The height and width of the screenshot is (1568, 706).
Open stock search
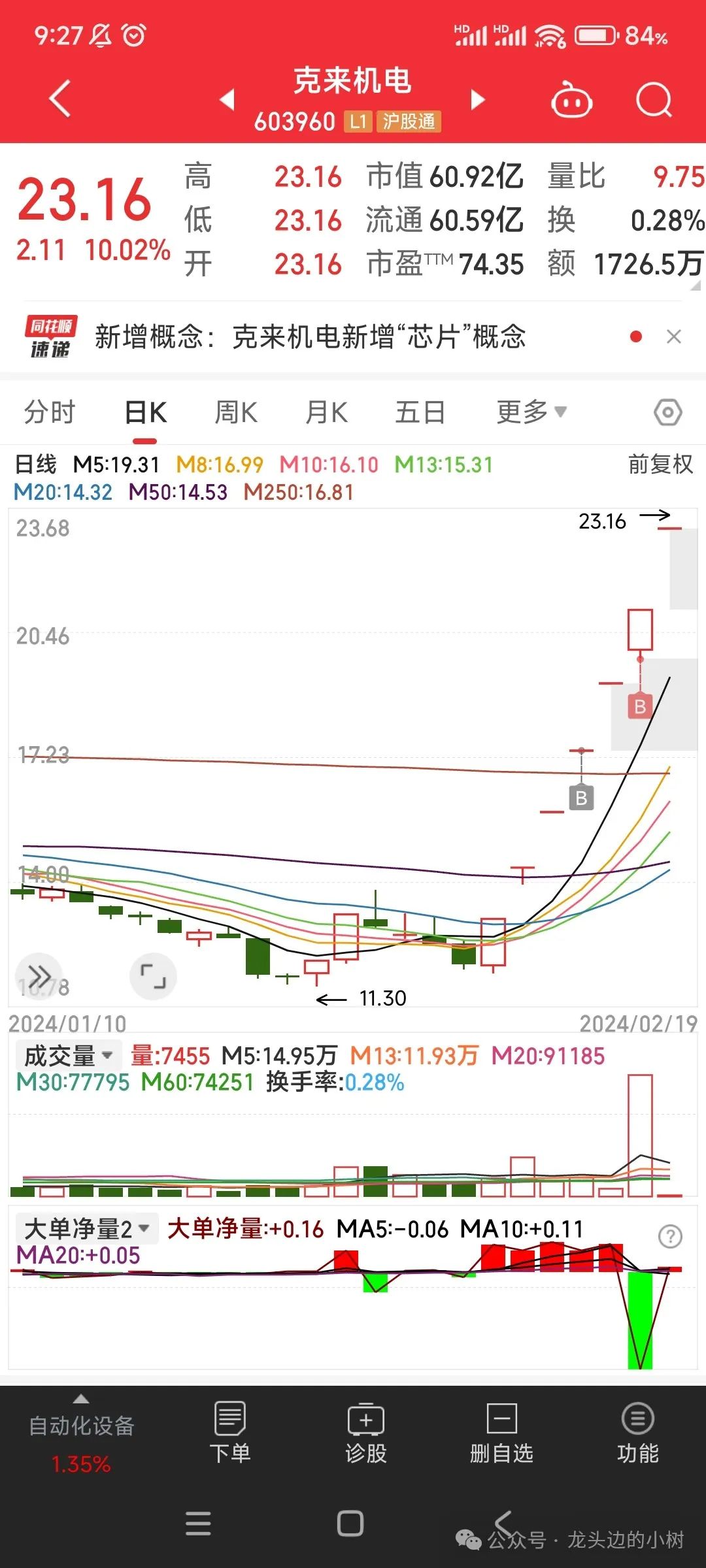click(x=654, y=100)
